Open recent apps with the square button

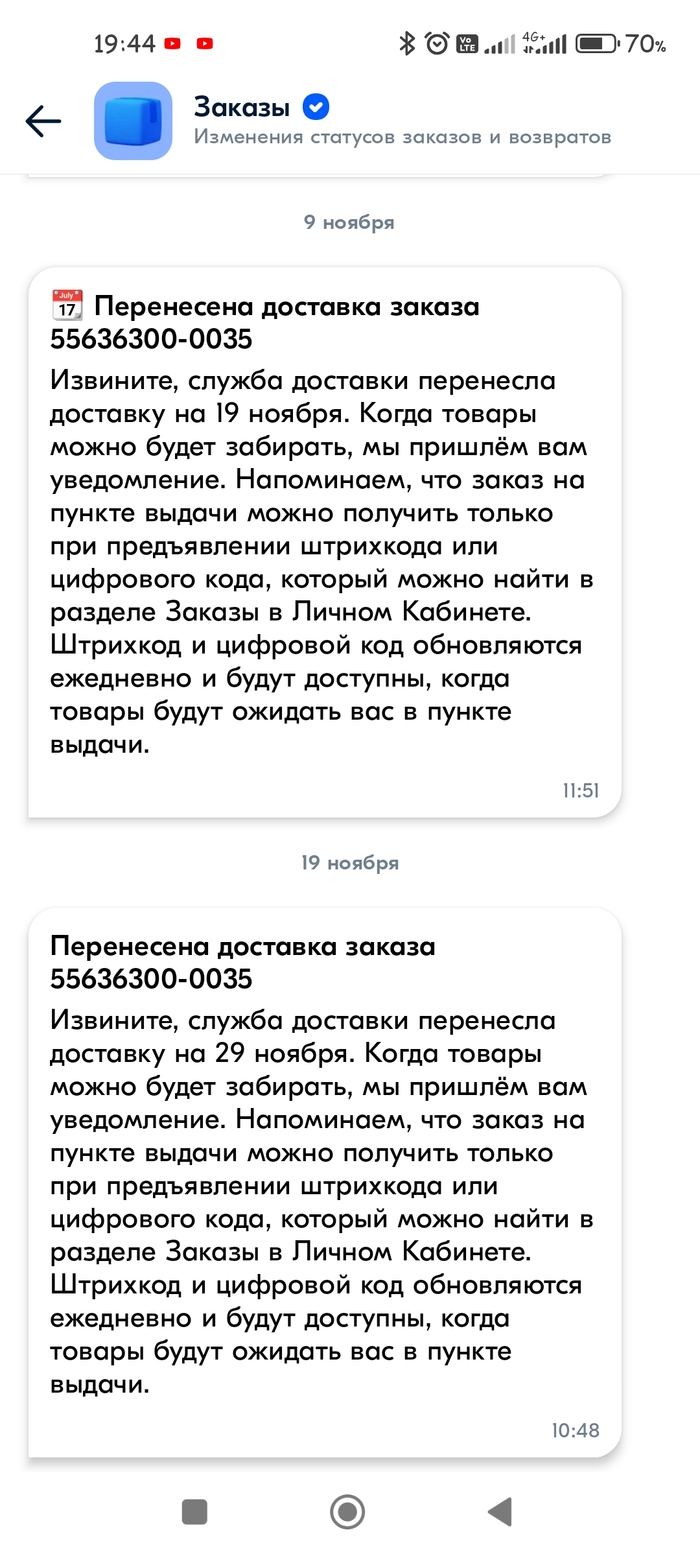pyautogui.click(x=194, y=1511)
